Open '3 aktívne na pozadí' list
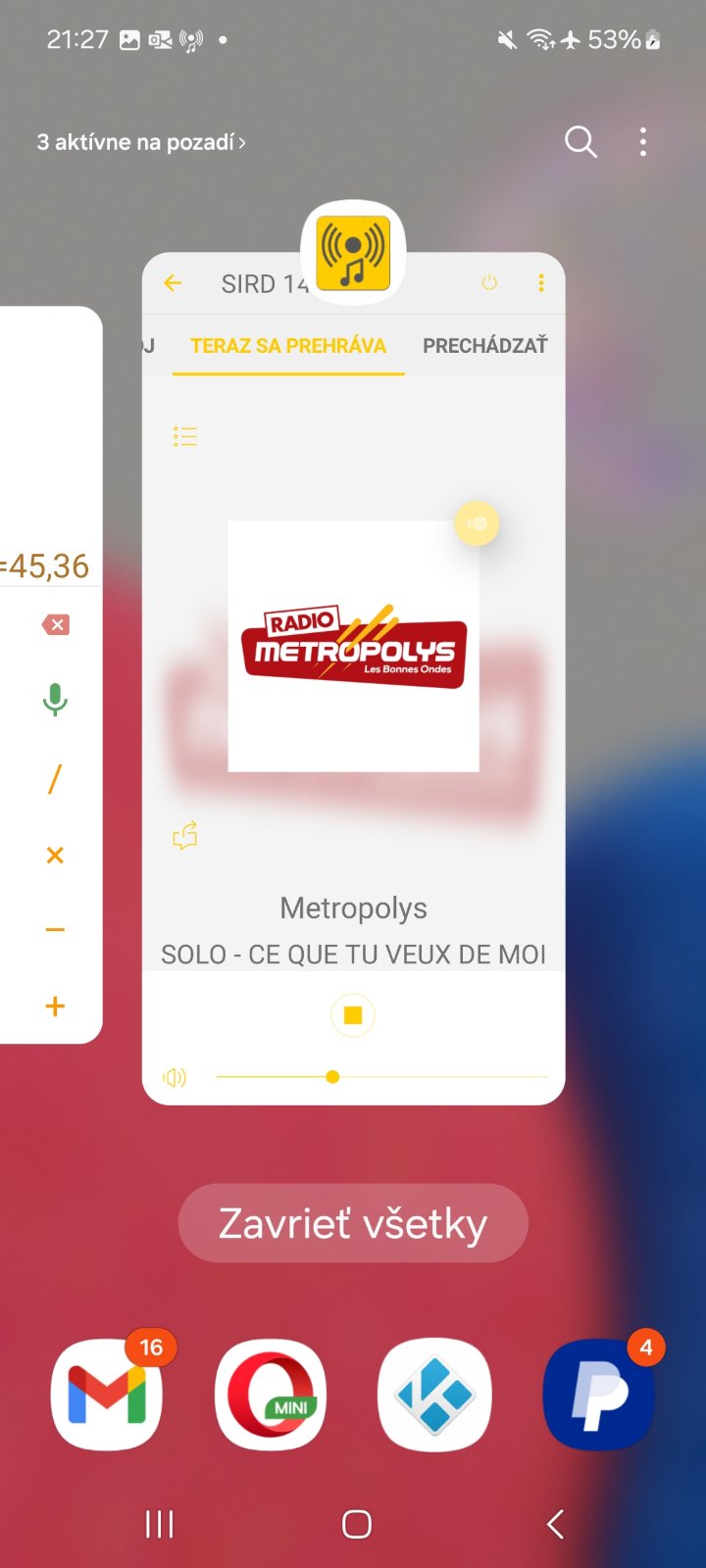The height and width of the screenshot is (1568, 706). 140,143
